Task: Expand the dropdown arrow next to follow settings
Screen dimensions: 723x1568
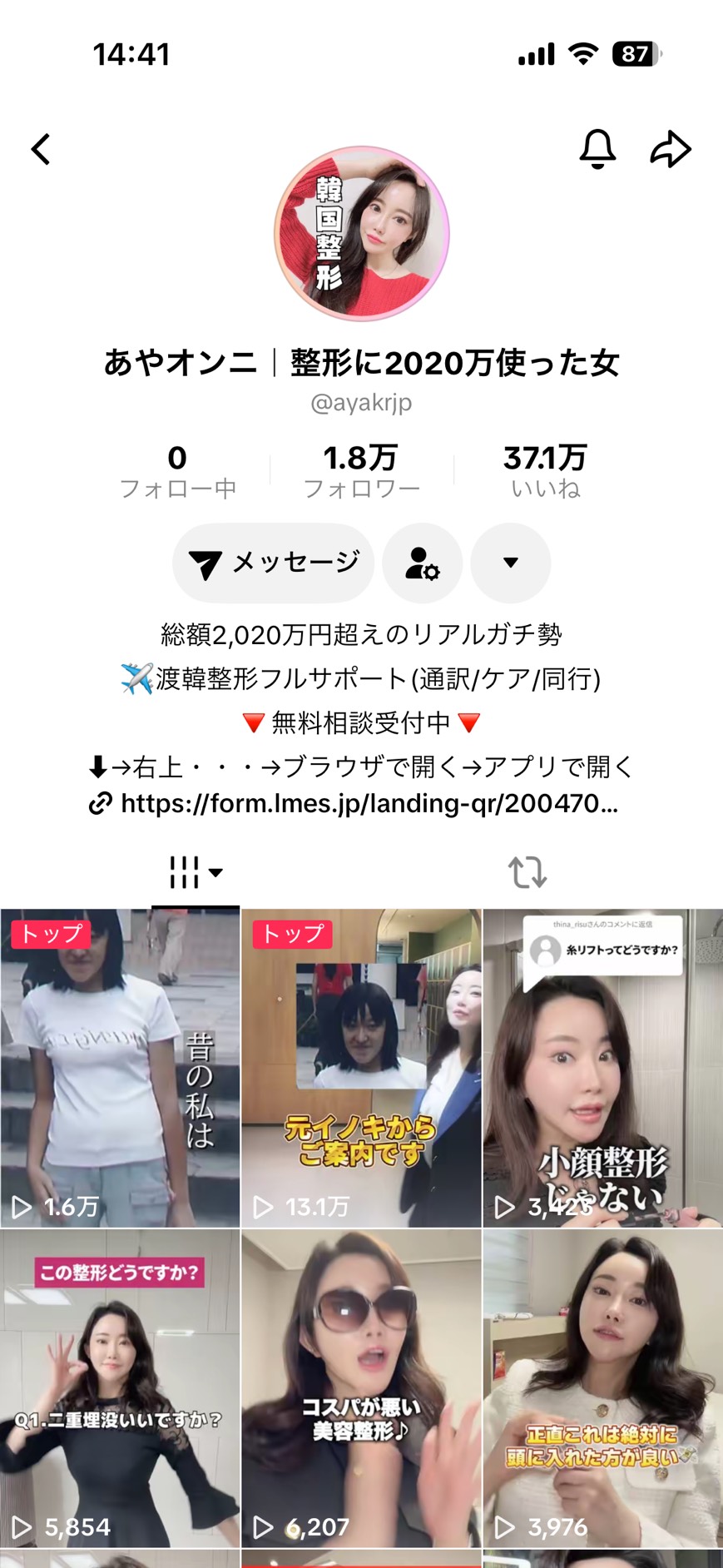Action: click(x=510, y=563)
